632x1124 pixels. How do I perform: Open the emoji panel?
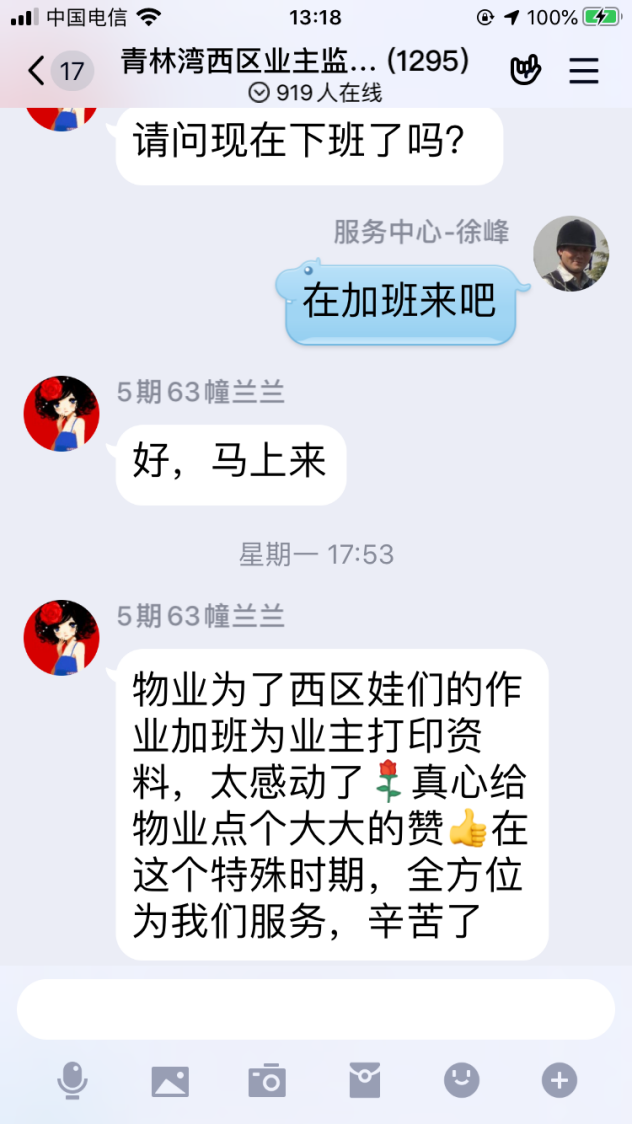click(462, 1080)
